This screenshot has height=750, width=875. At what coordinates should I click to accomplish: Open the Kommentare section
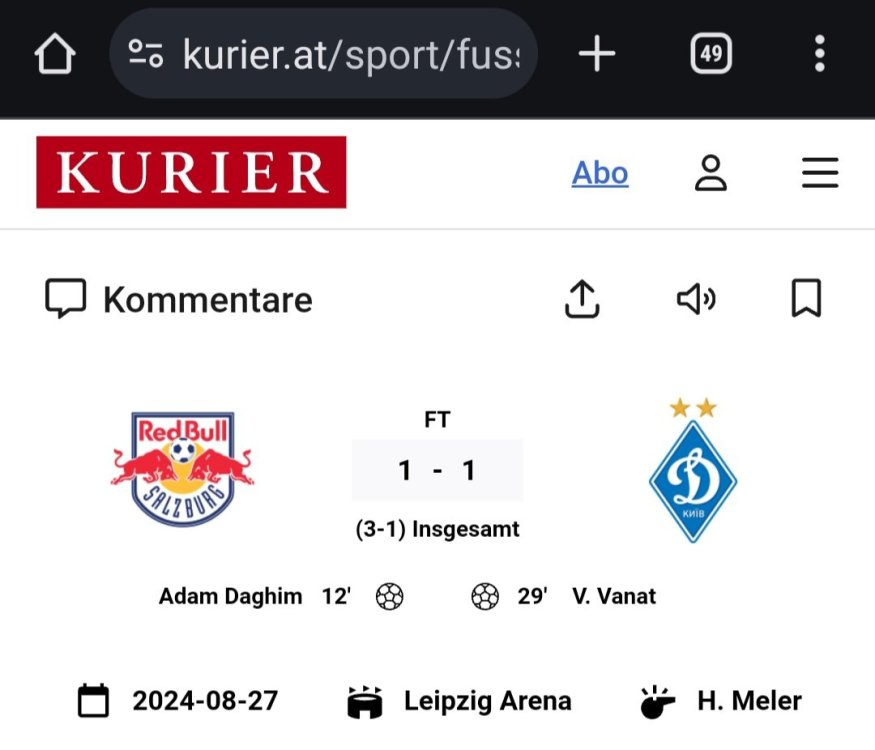[180, 299]
